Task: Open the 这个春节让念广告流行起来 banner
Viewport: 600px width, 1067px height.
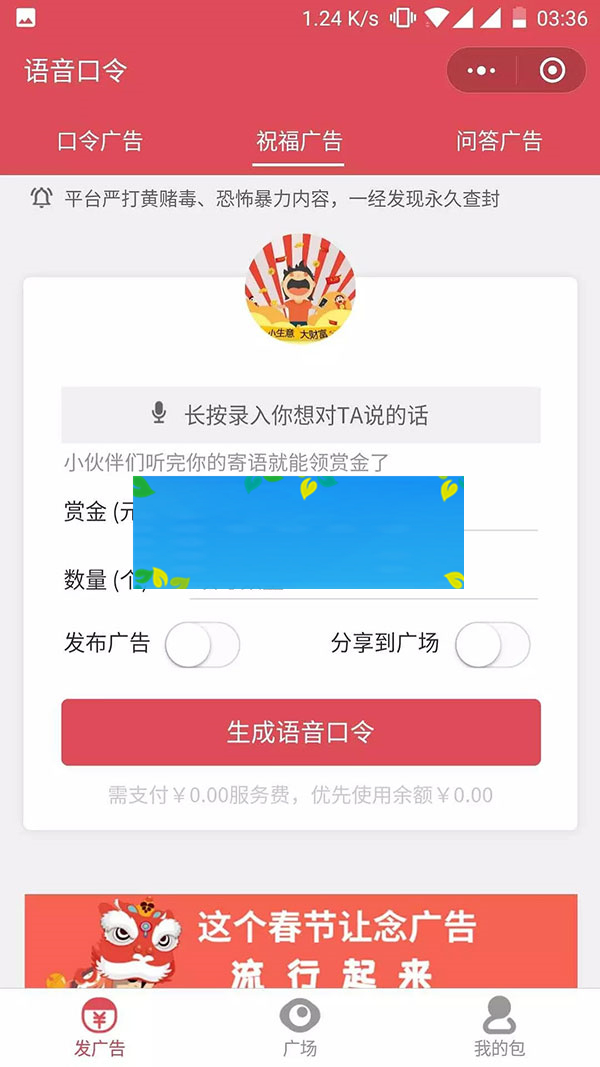Action: tap(300, 942)
